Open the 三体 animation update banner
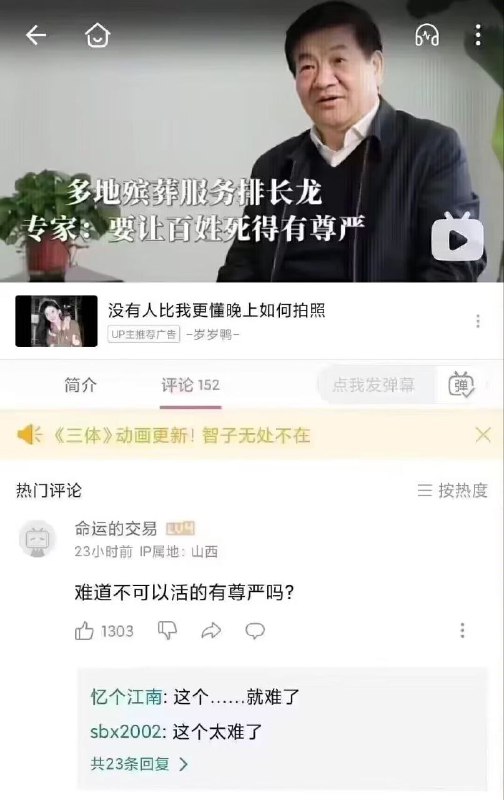This screenshot has height=800, width=504. 182,435
